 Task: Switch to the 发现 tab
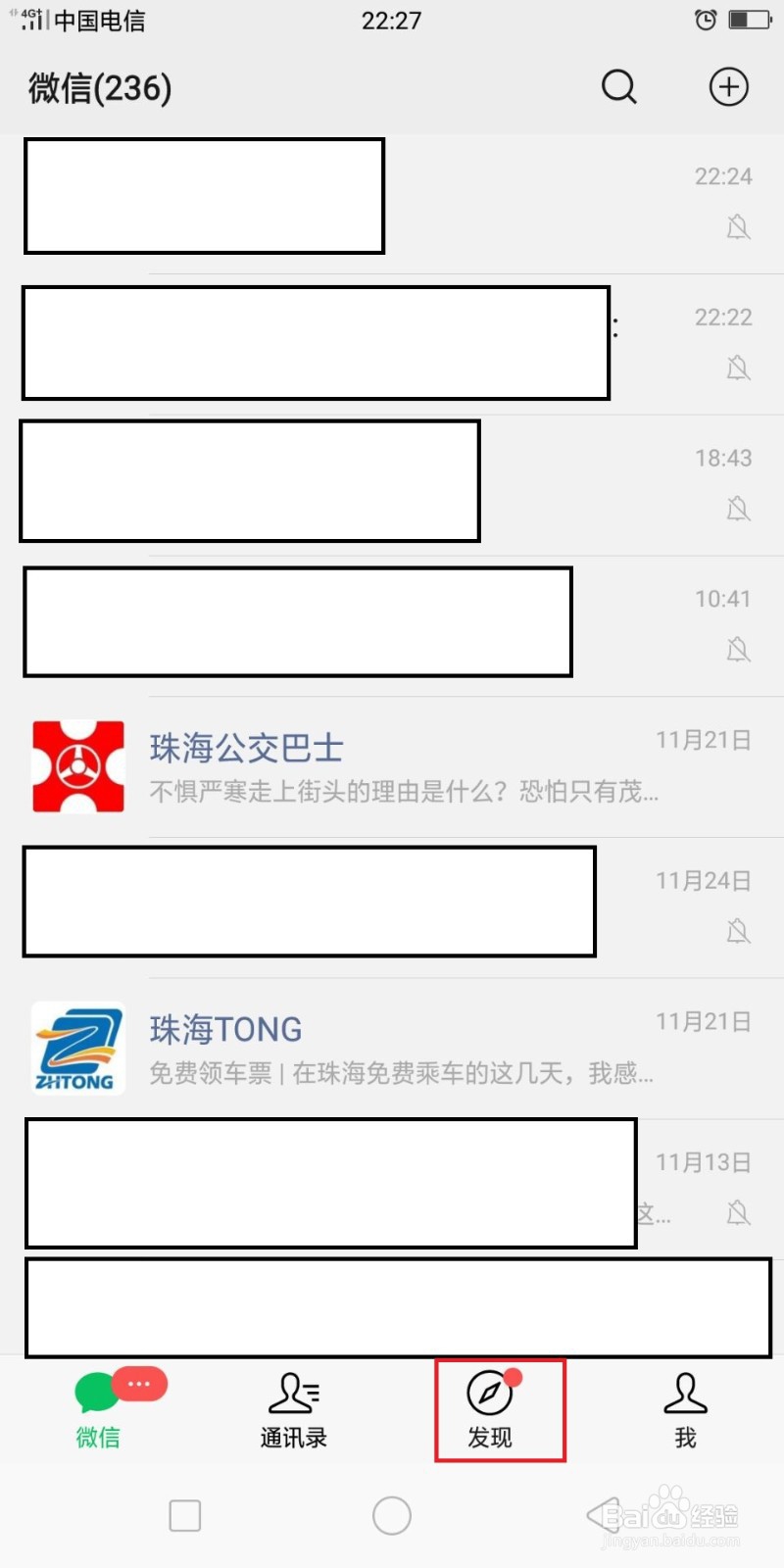pos(489,1411)
